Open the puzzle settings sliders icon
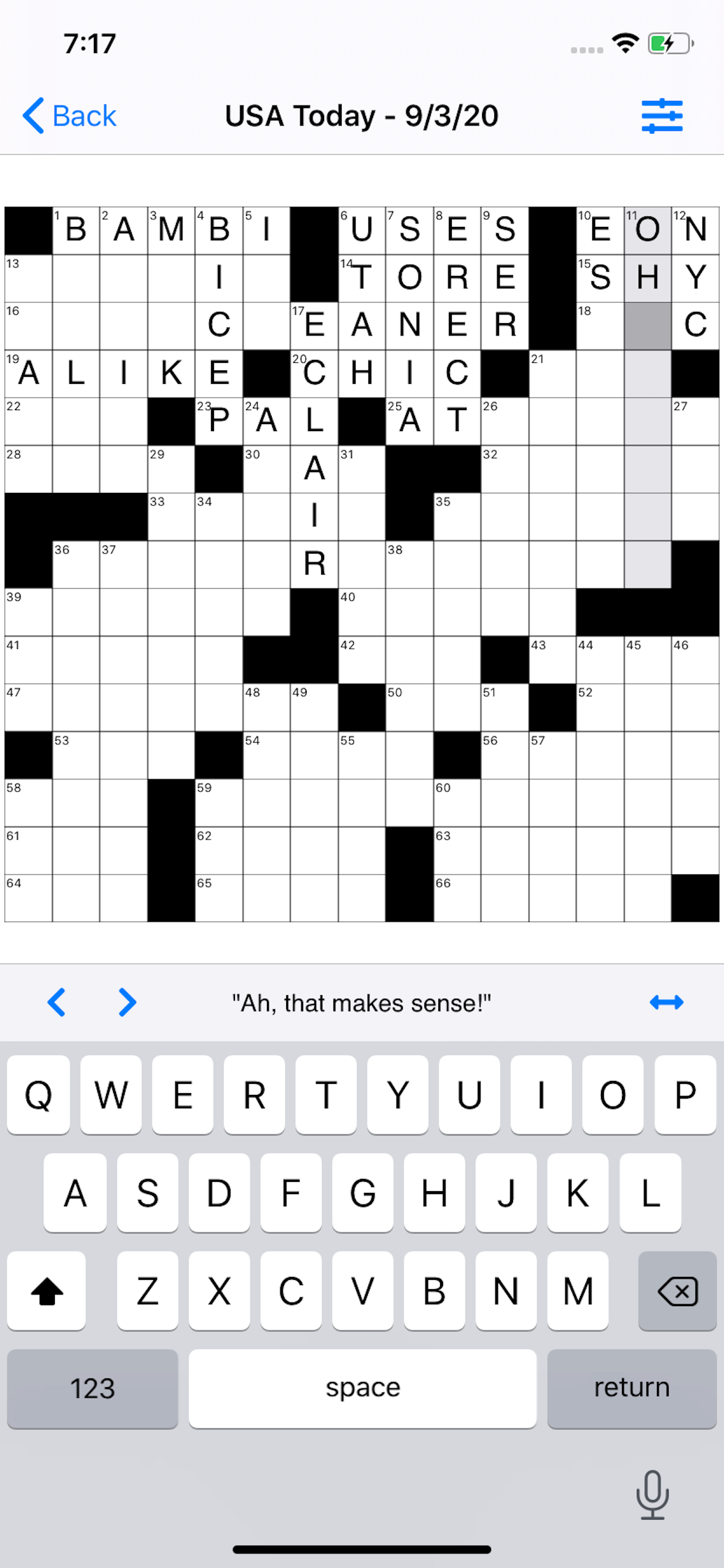The image size is (724, 1568). [662, 116]
